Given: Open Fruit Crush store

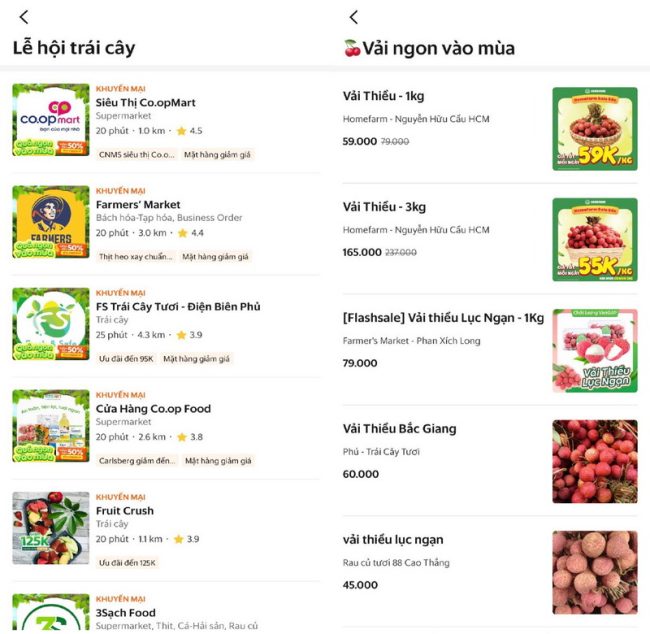Looking at the screenshot, I should click(125, 511).
